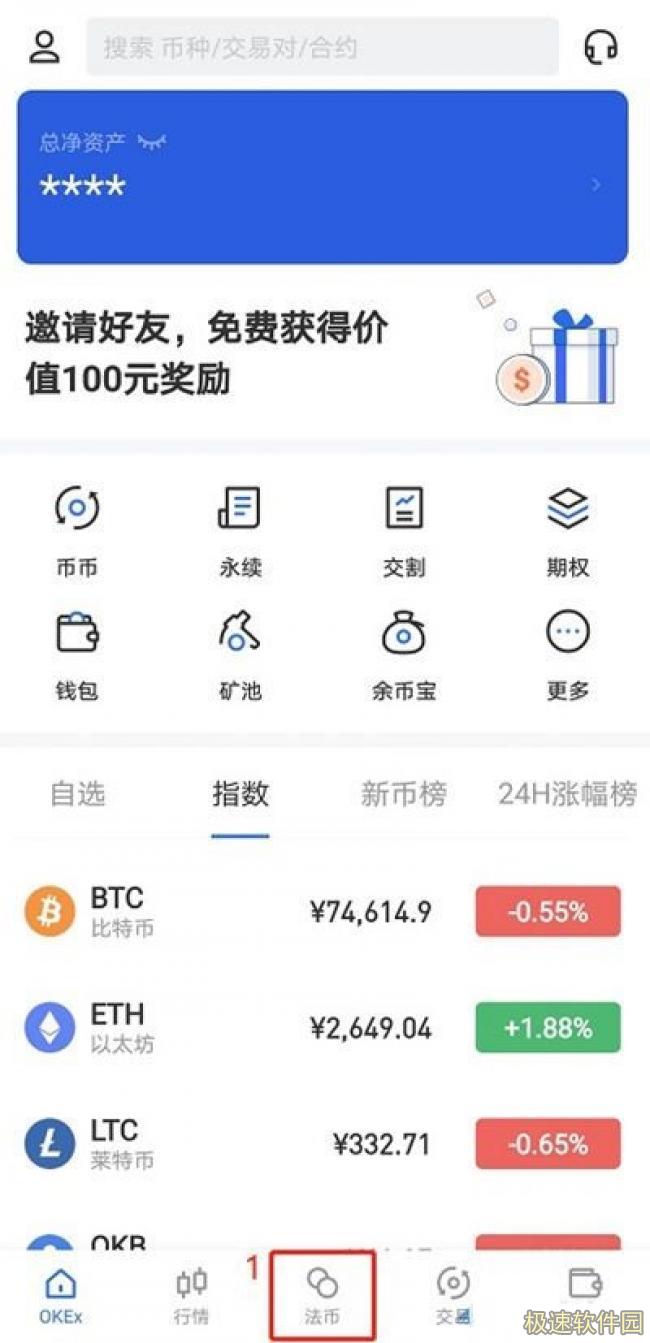Open 矿池 mining pool shortcut
650x1343 pixels.
240,653
